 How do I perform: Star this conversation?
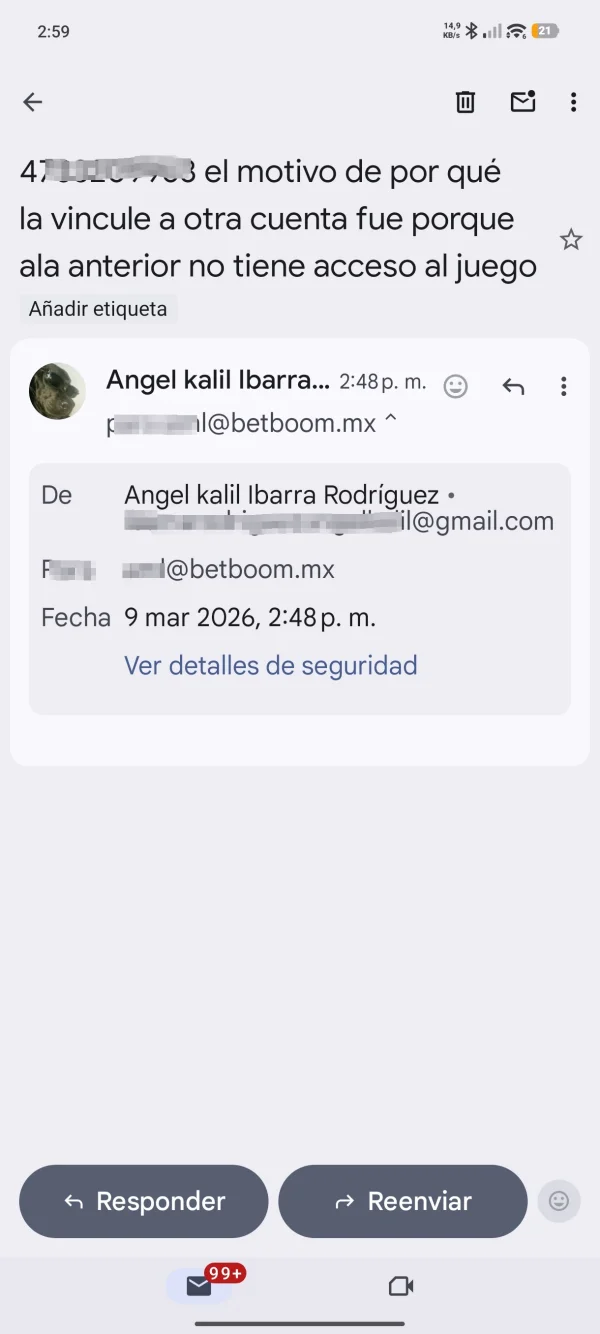point(570,240)
